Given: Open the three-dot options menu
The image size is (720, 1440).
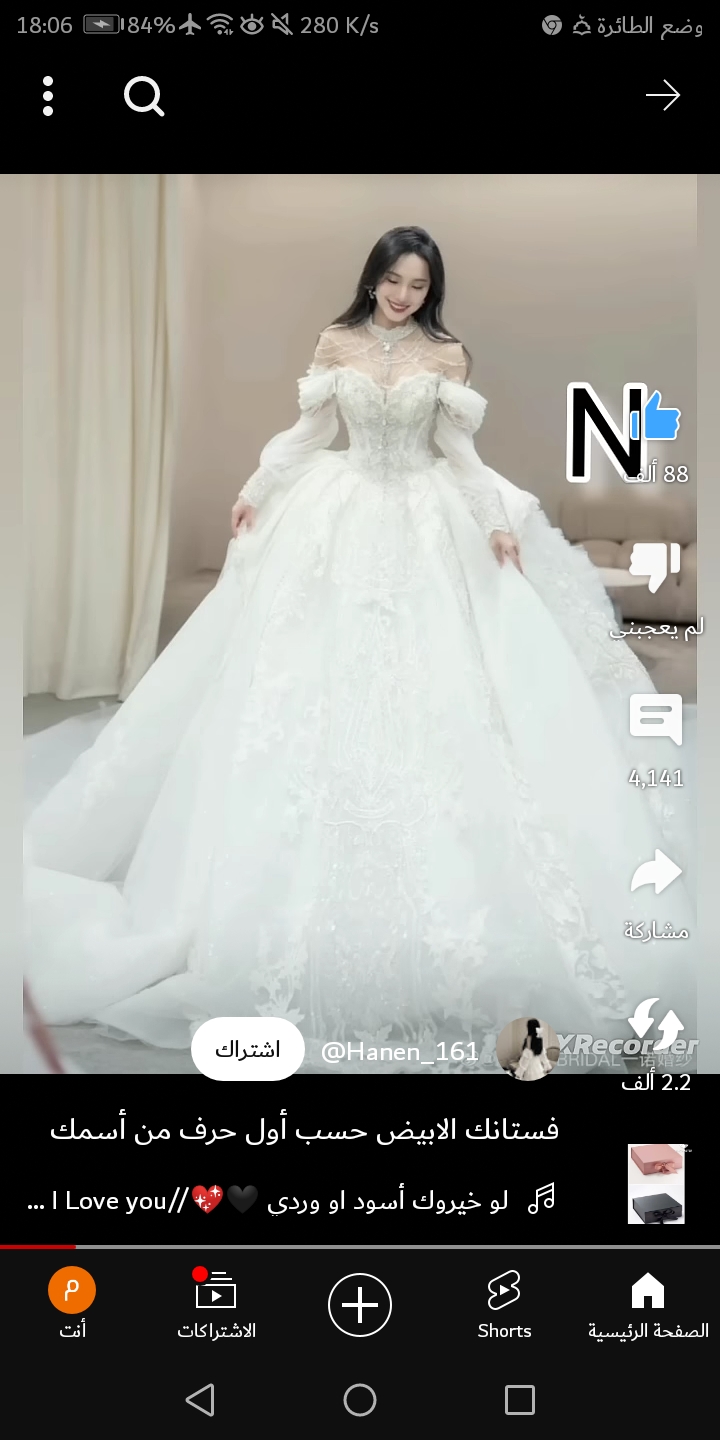Looking at the screenshot, I should (47, 96).
